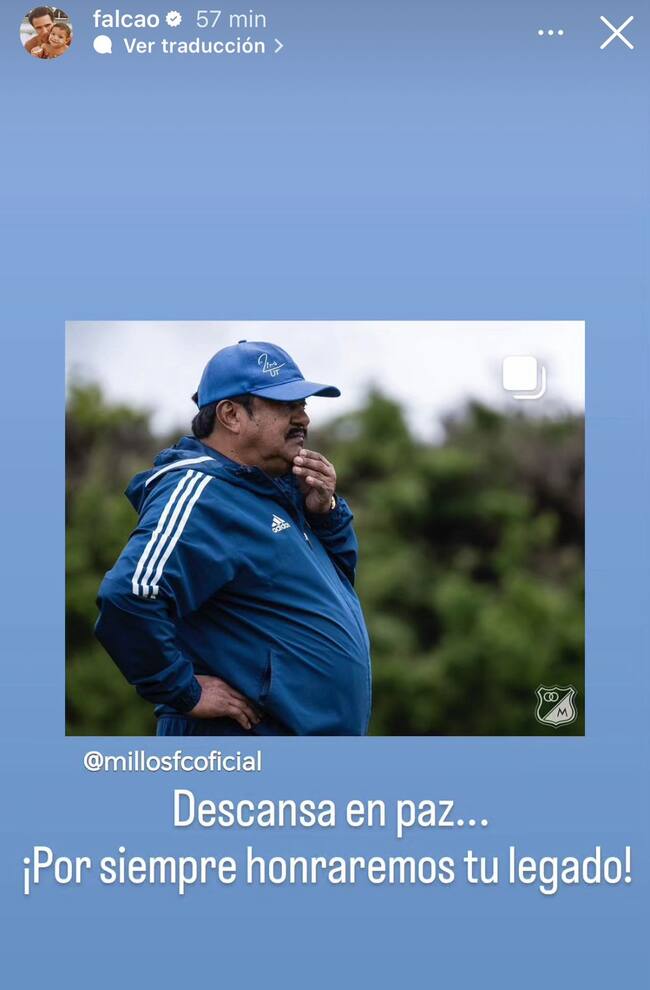The image size is (650, 990).
Task: Open falcao's profile picture
Action: (x=46, y=32)
